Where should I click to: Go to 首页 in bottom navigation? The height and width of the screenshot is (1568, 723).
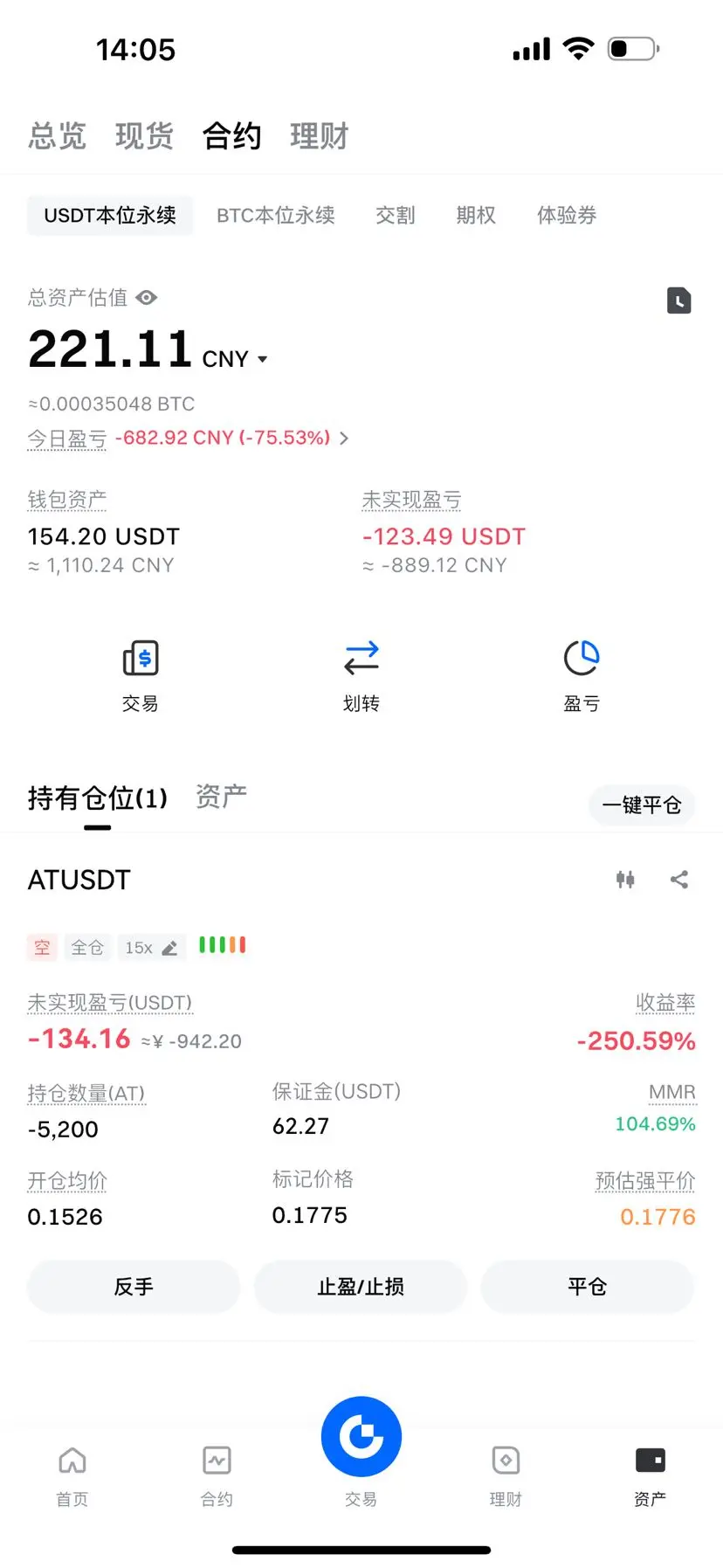[72, 1476]
